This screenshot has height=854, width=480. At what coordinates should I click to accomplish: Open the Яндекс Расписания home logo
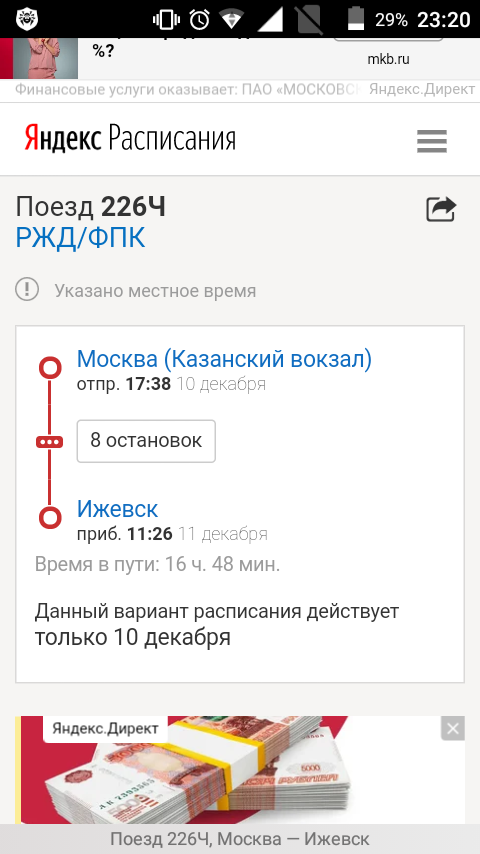coord(130,138)
